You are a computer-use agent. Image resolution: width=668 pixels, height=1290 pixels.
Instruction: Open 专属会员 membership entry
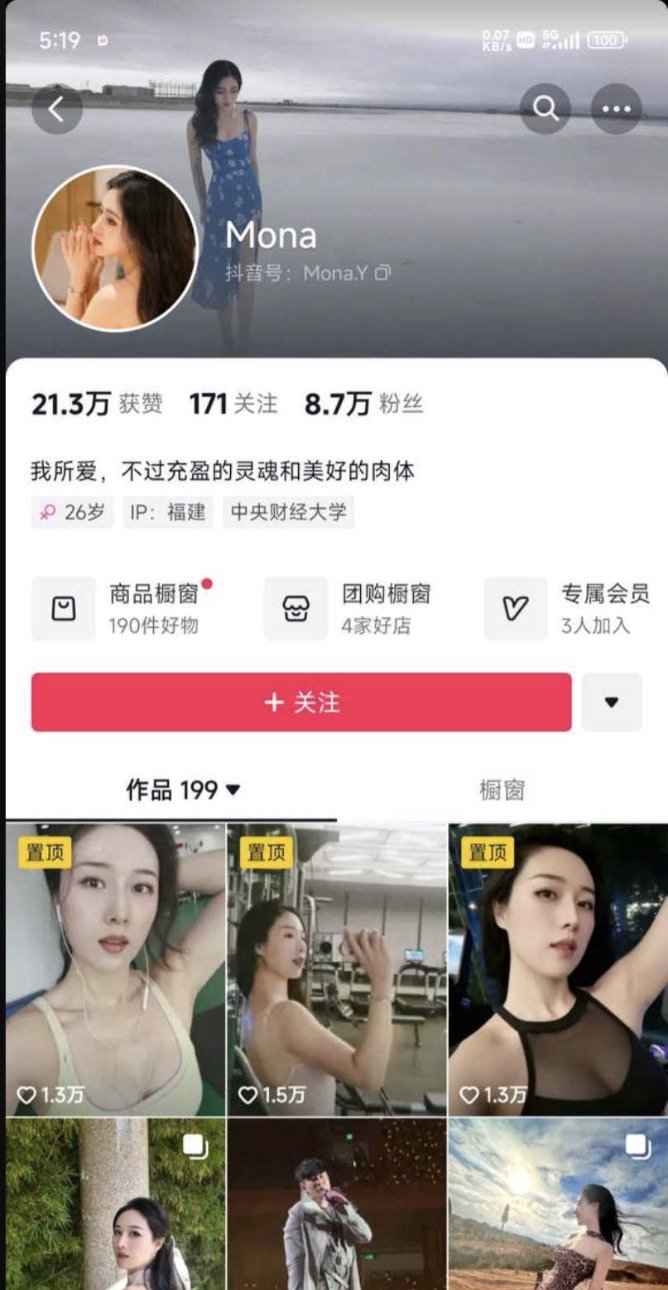(x=570, y=608)
